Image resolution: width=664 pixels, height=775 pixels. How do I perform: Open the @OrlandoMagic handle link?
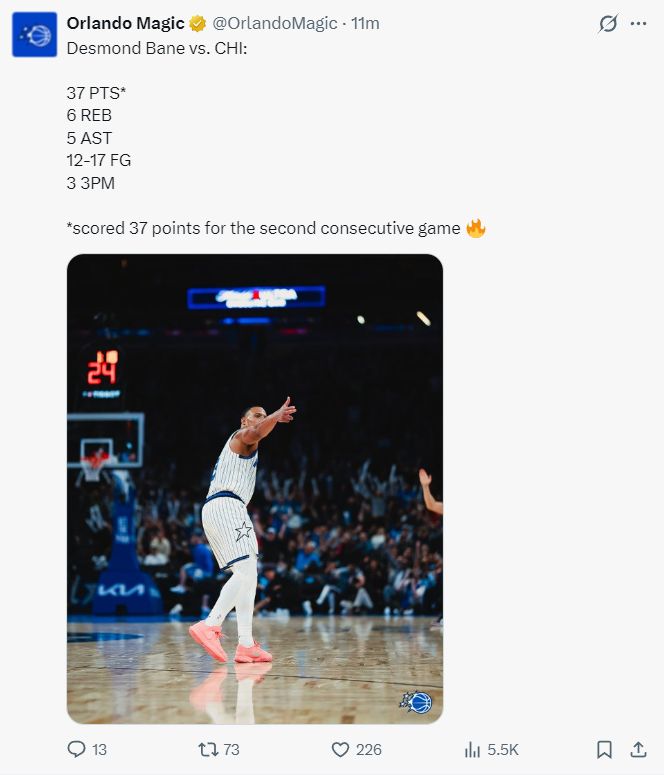click(275, 23)
